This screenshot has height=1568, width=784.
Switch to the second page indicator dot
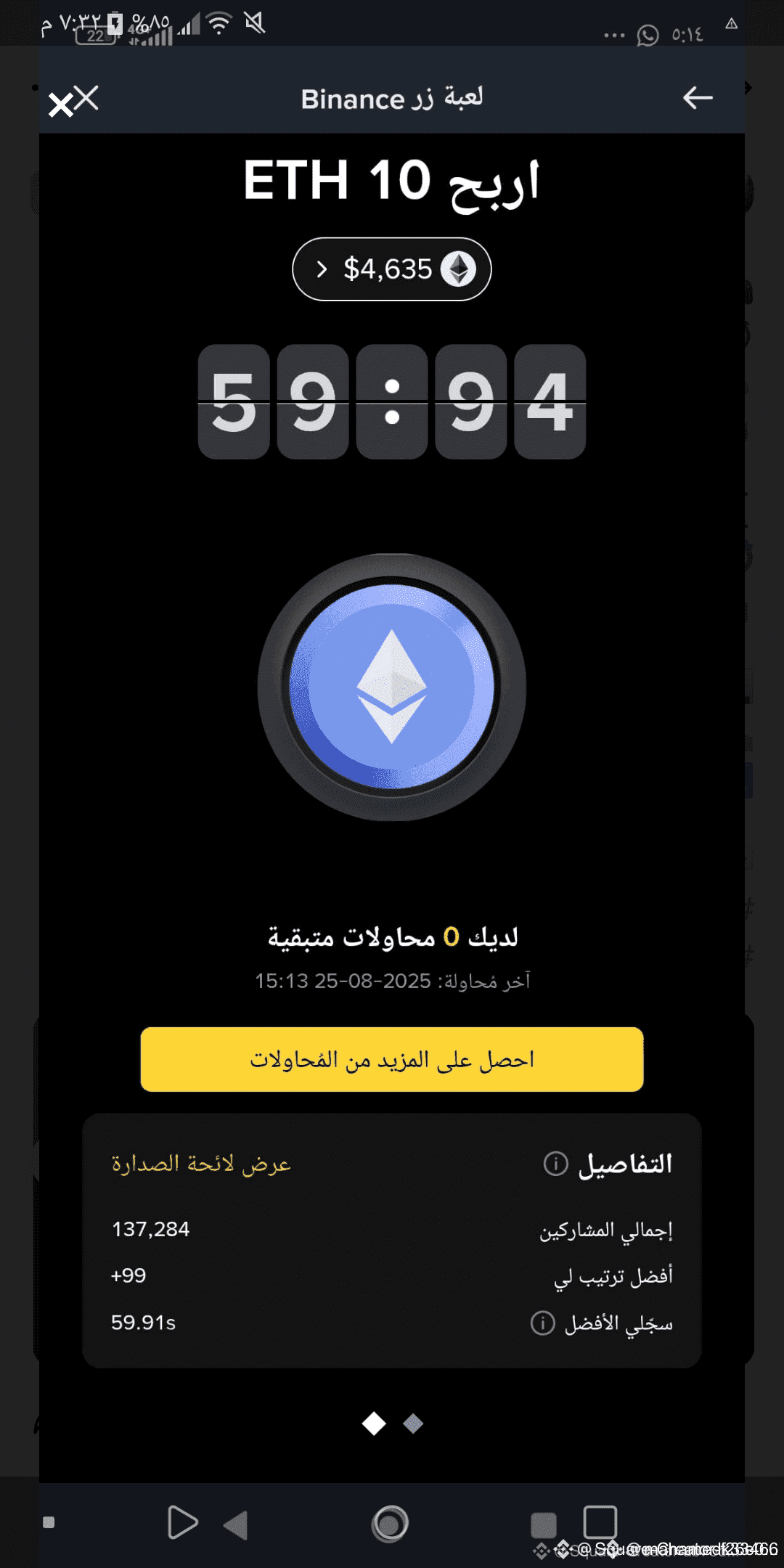coord(413,1424)
